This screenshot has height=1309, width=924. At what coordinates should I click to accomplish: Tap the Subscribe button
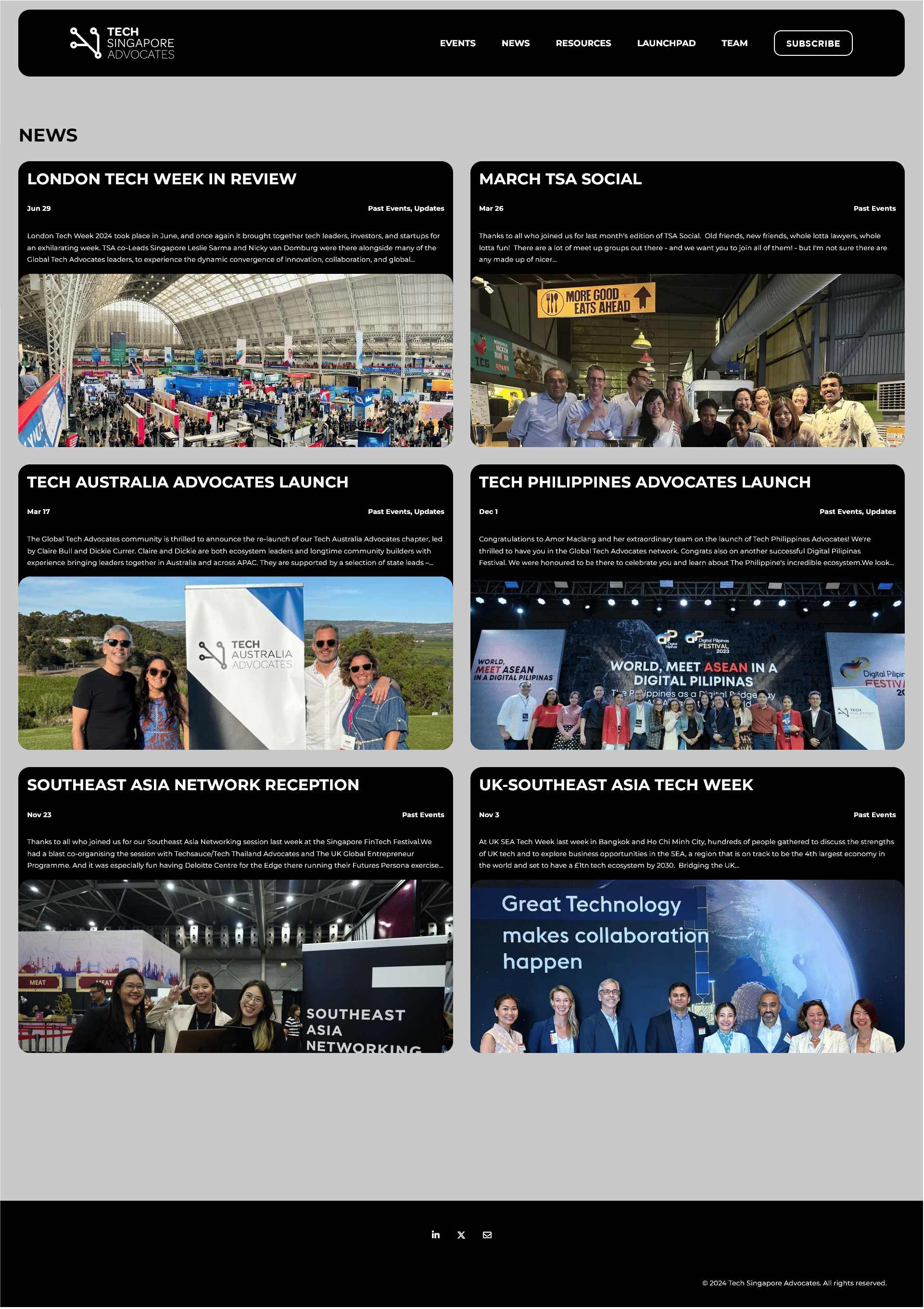pyautogui.click(x=812, y=43)
